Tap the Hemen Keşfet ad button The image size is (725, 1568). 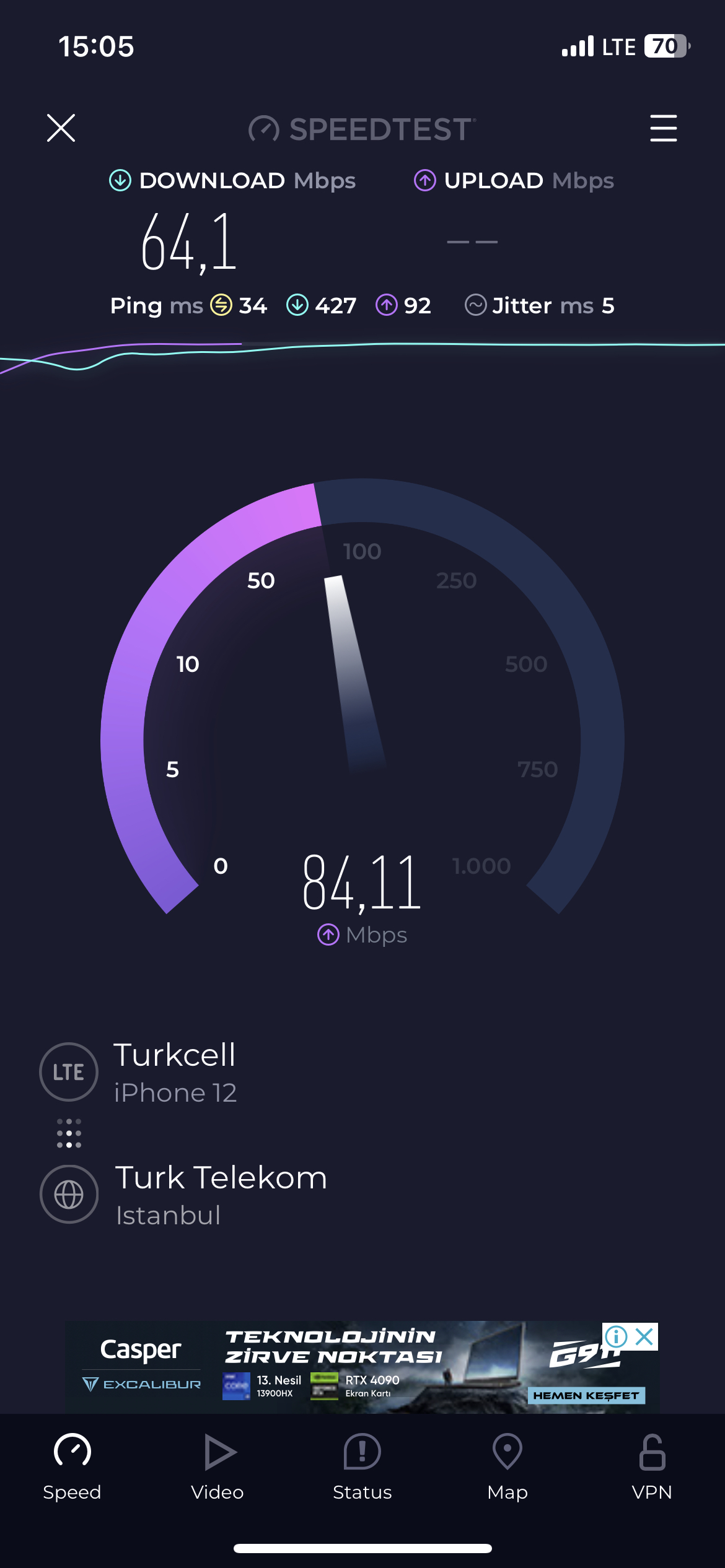coord(586,1395)
